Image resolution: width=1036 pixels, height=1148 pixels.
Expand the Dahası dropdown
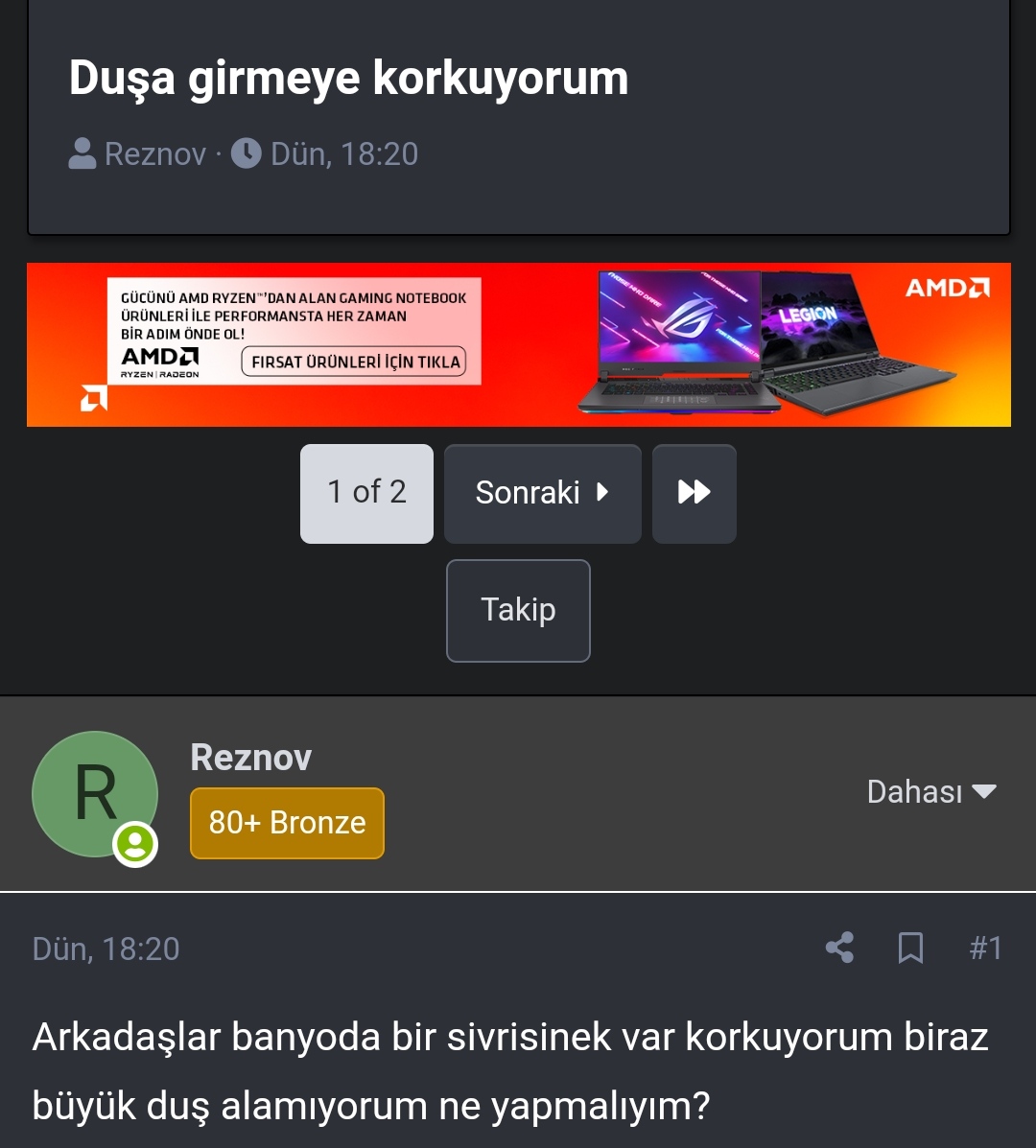pyautogui.click(x=930, y=791)
